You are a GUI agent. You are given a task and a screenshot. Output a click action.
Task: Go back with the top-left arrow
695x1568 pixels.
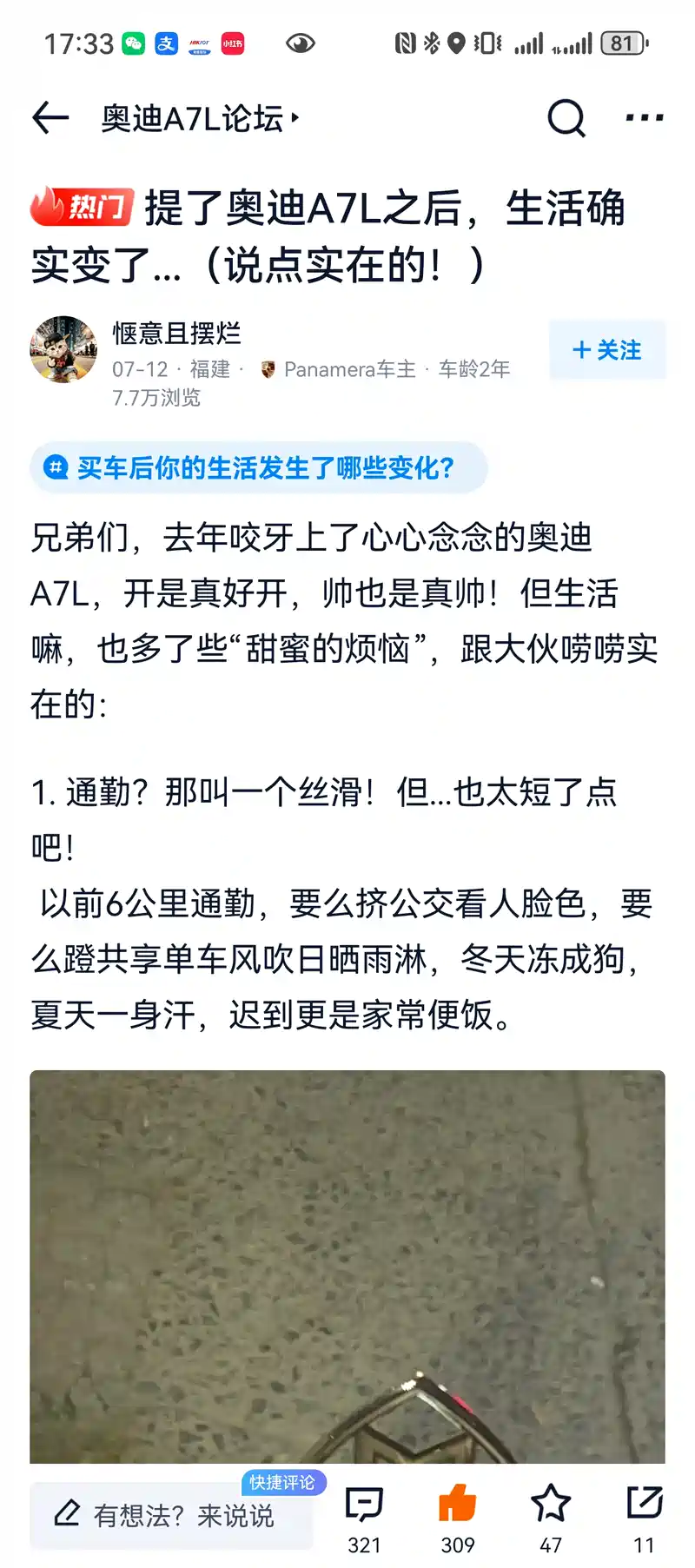tap(50, 117)
